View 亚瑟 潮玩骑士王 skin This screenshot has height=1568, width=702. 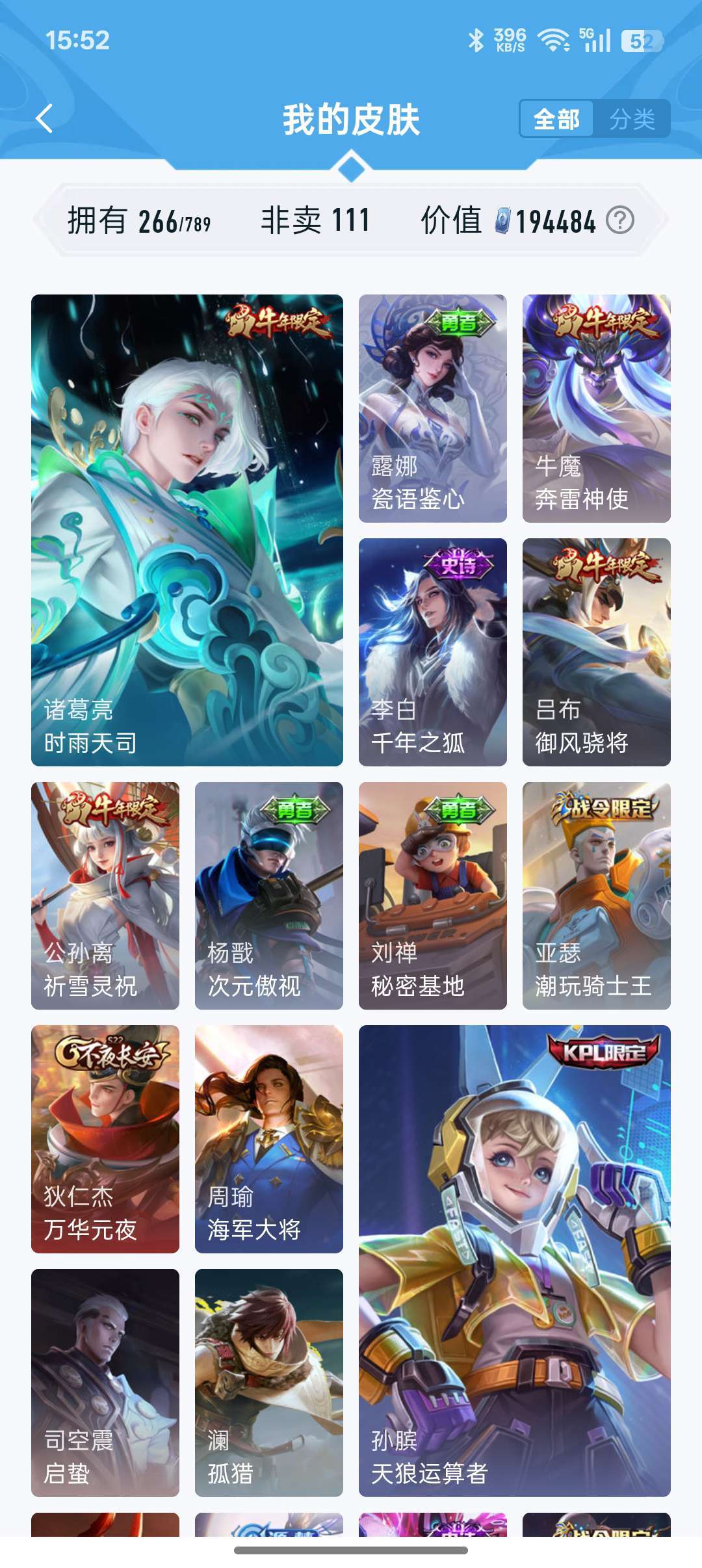[x=597, y=896]
